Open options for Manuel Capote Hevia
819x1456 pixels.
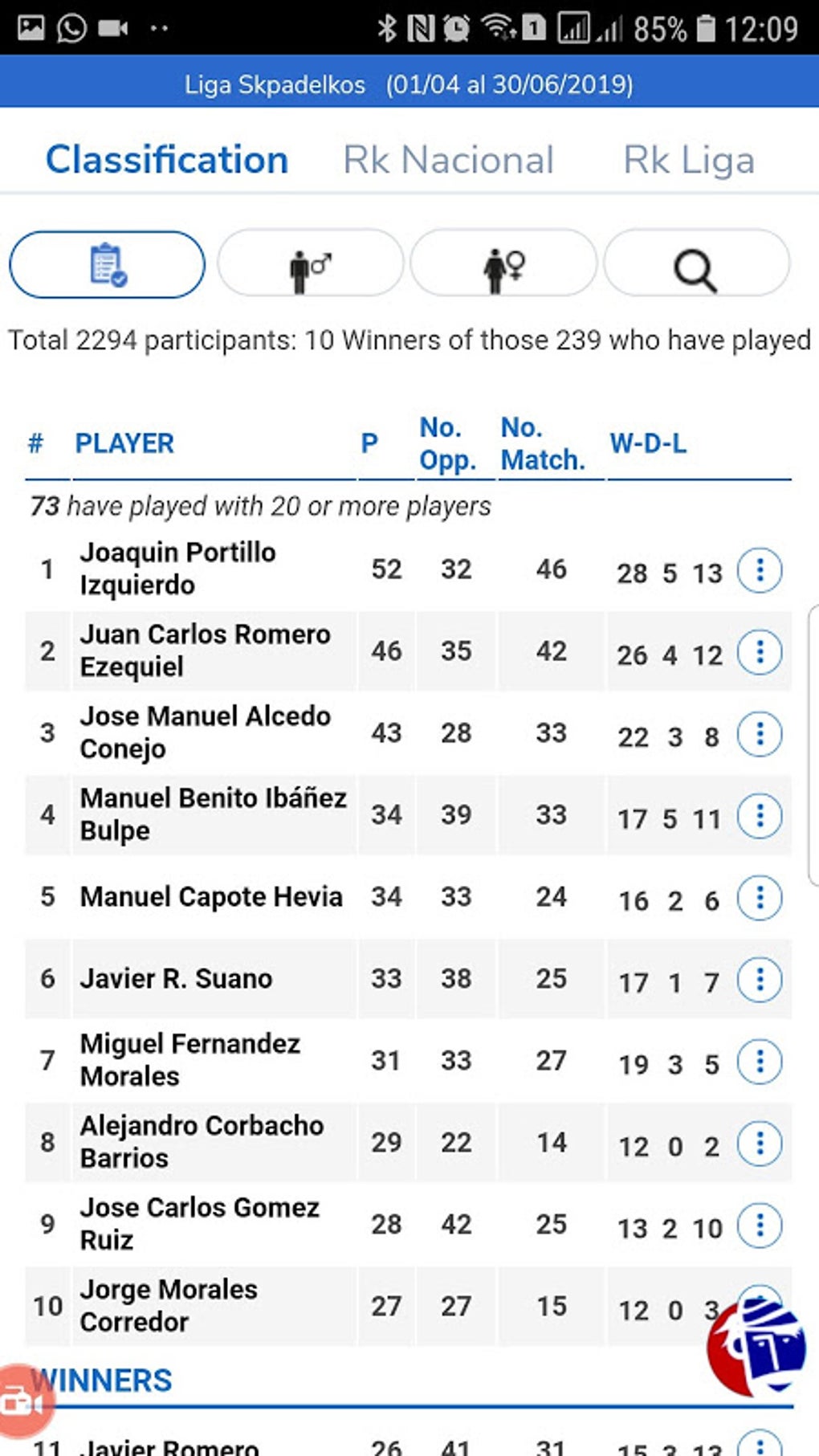coord(760,899)
